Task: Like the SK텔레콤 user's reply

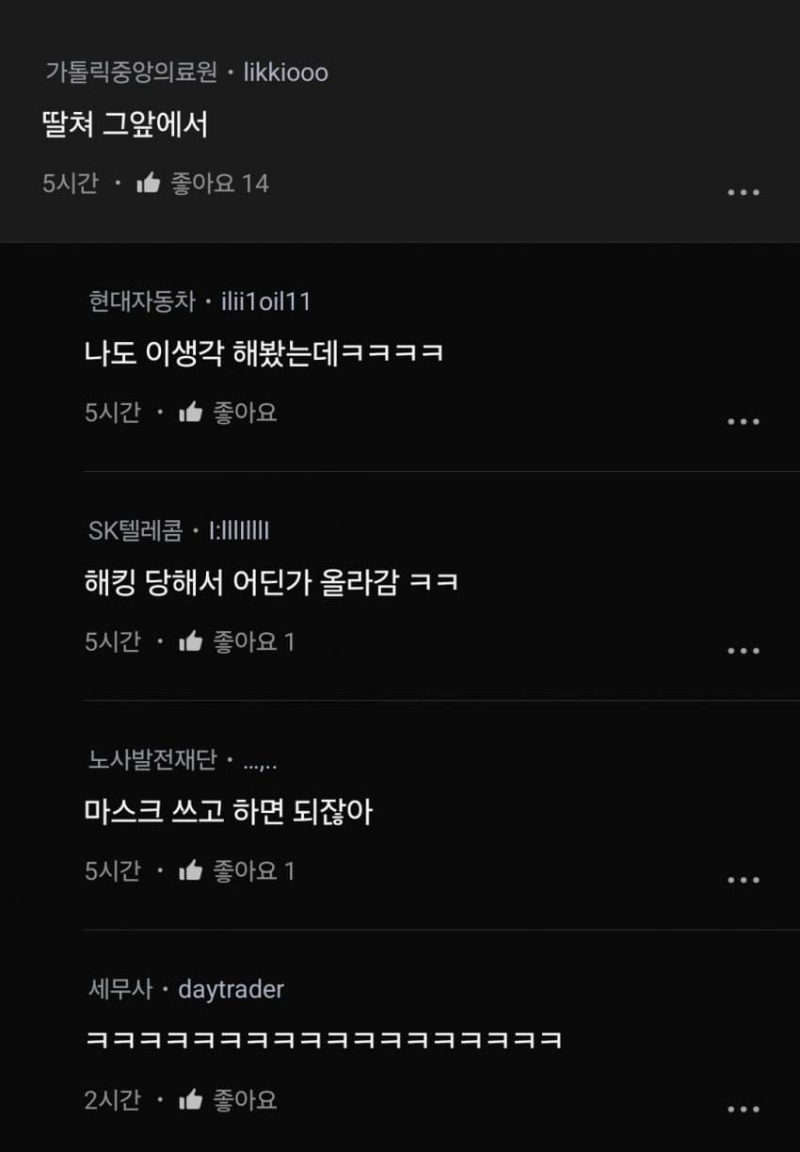Action: point(191,642)
